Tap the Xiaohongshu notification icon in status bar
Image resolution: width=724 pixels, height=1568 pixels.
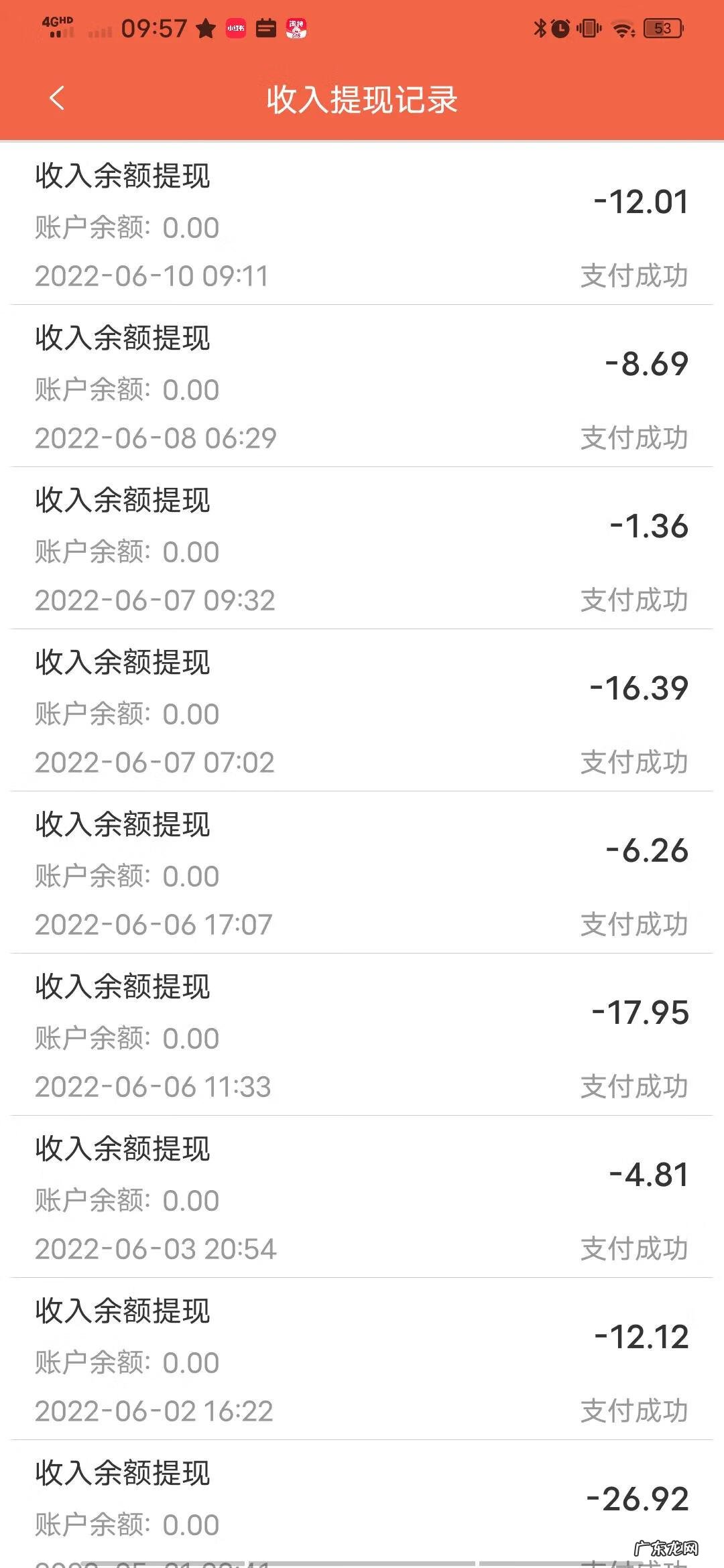pos(235,28)
